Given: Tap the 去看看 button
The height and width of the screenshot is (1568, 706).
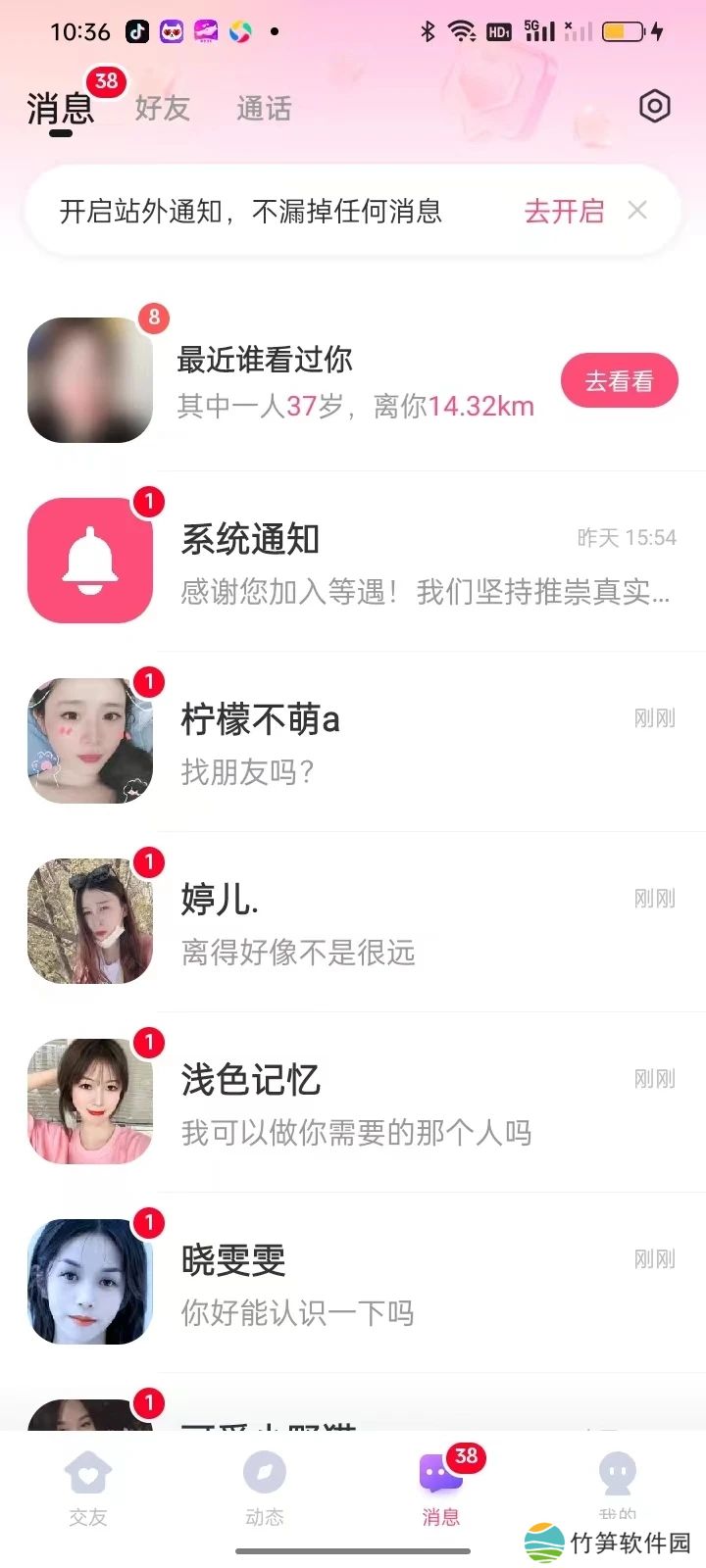Looking at the screenshot, I should coord(619,380).
